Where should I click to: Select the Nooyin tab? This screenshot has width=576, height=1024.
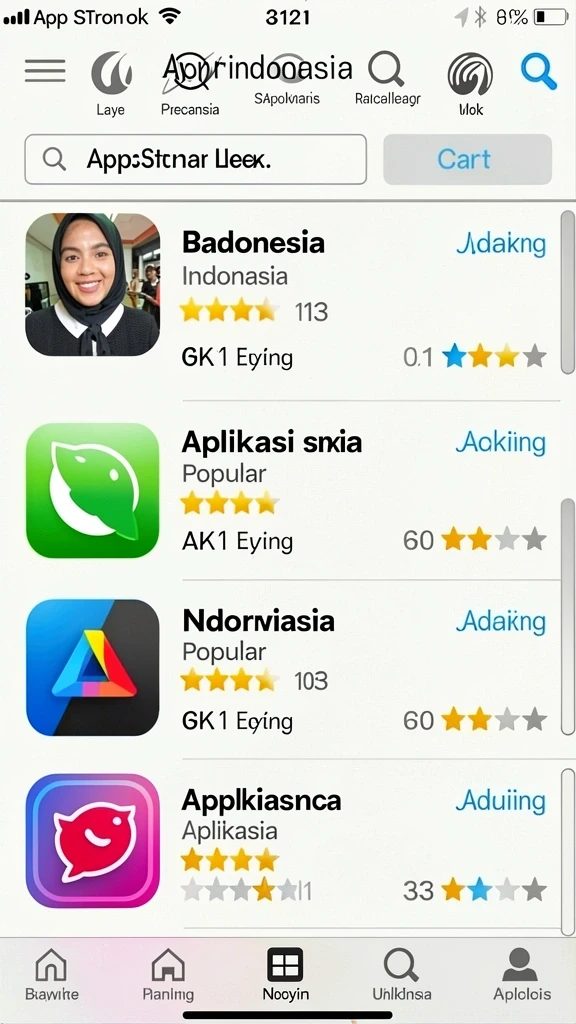[285, 974]
